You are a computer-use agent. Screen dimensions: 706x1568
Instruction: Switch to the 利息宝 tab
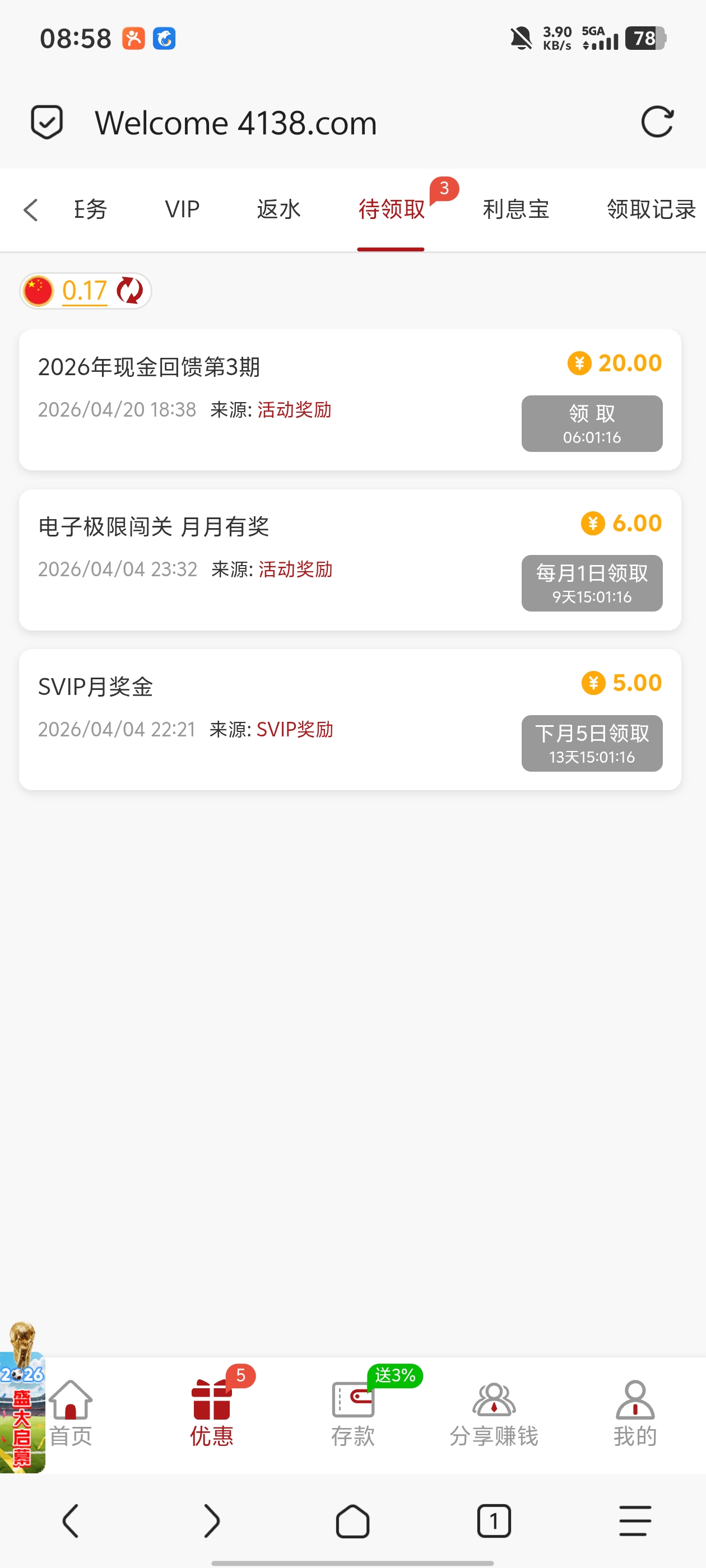click(515, 209)
